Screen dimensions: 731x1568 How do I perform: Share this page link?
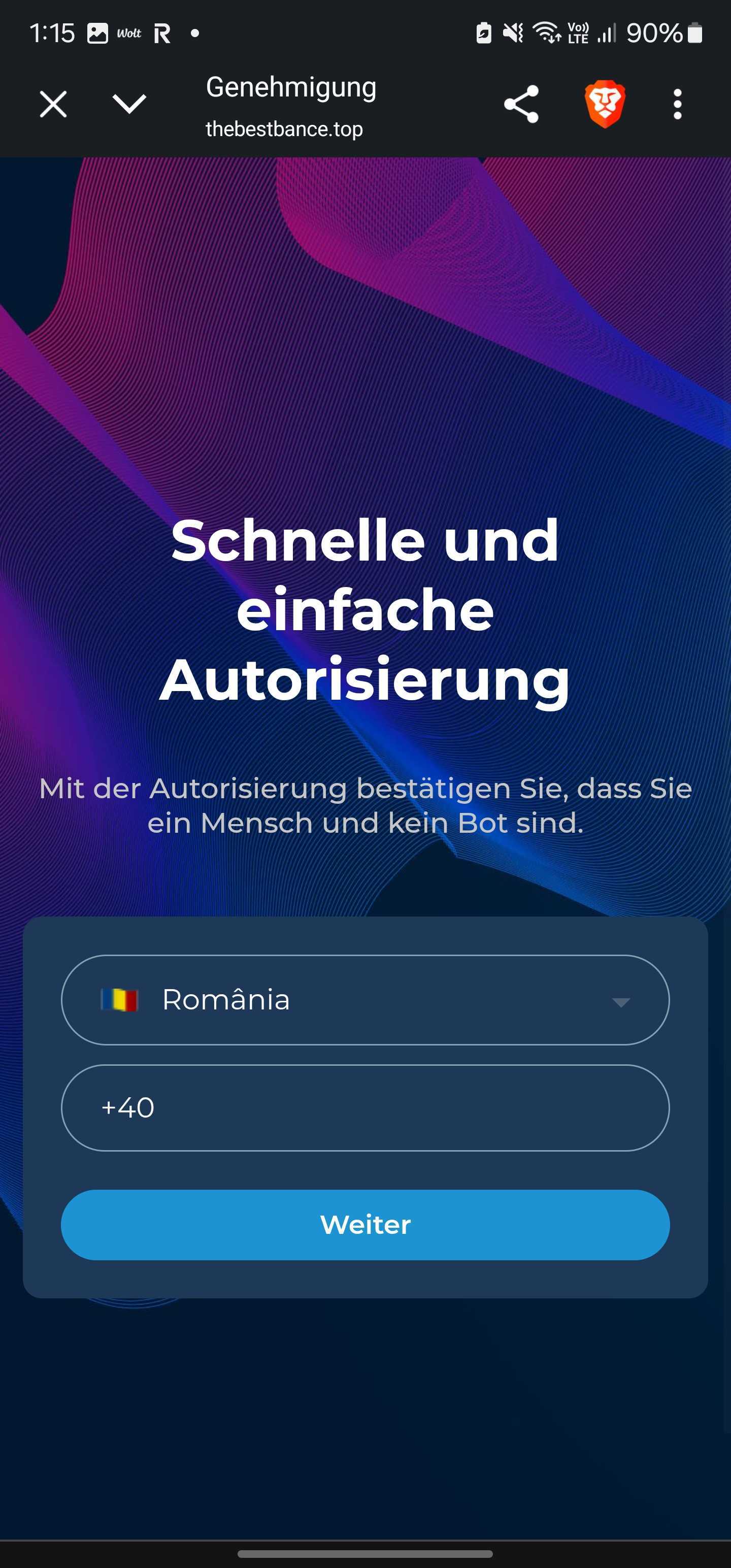pyautogui.click(x=521, y=104)
